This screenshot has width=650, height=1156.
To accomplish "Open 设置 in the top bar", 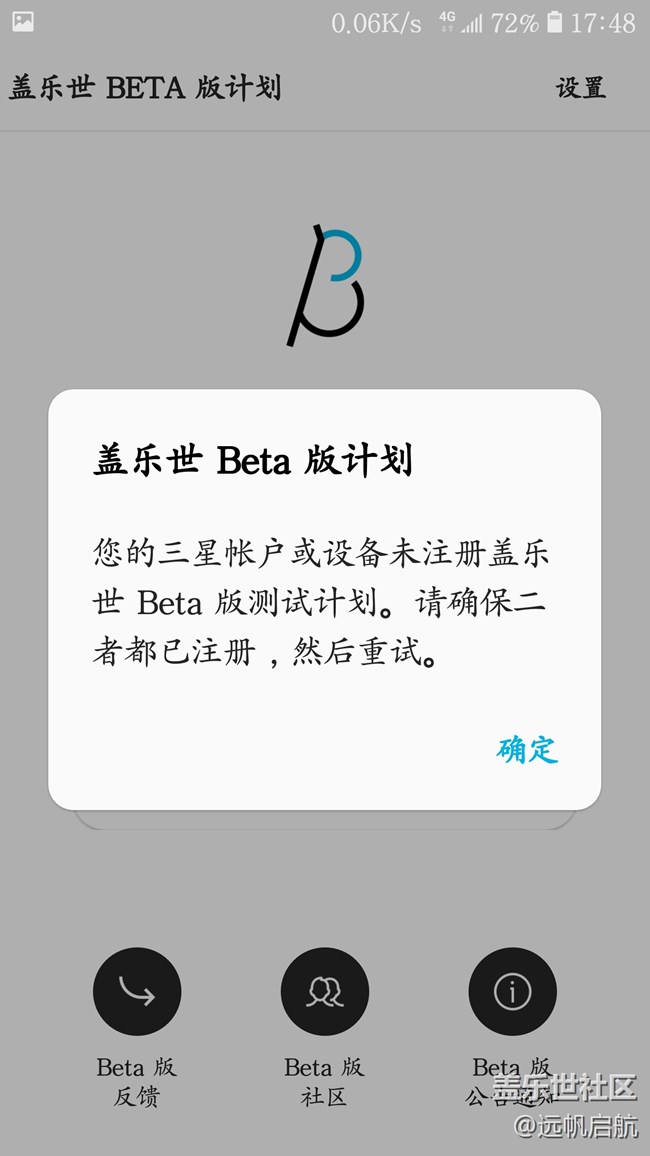I will click(581, 88).
